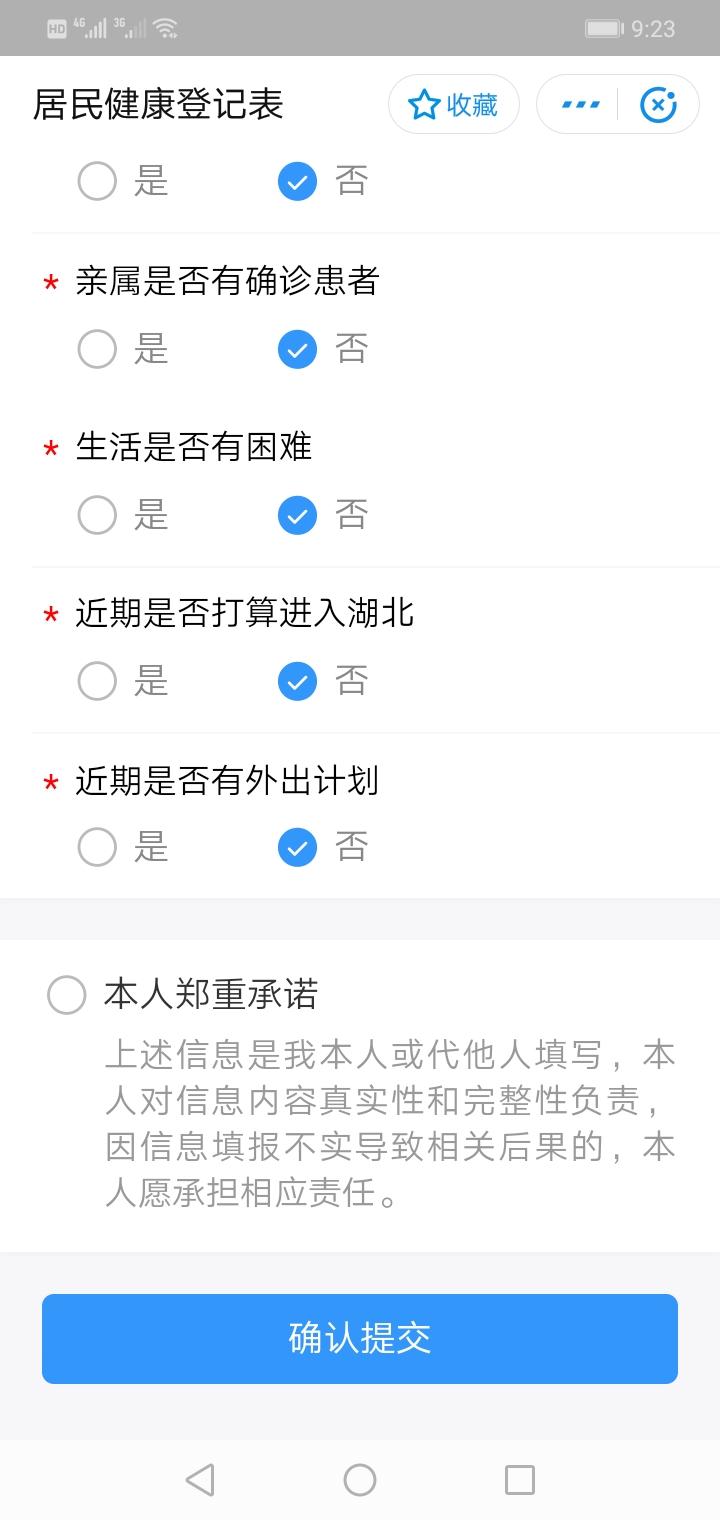
Task: Go back using system back button
Action: pos(200,1479)
